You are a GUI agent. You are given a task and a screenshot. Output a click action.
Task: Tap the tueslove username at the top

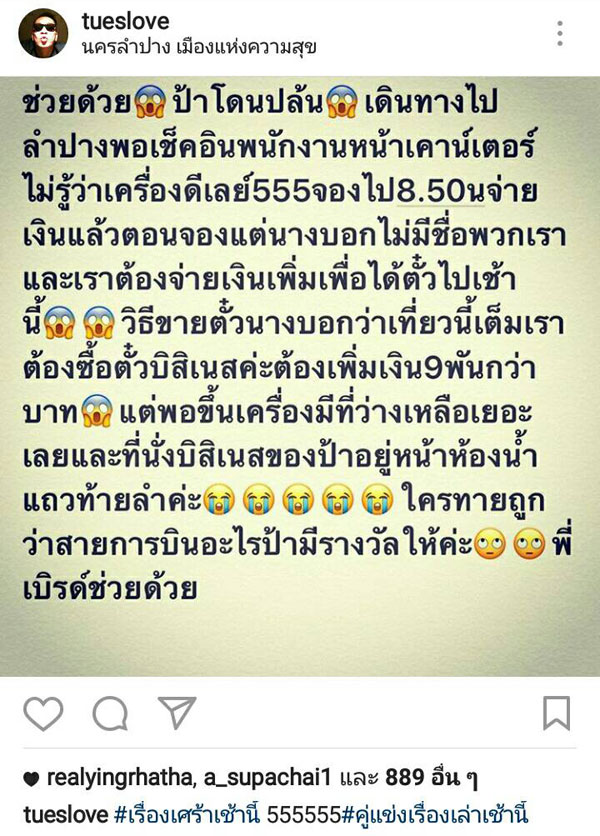point(125,21)
